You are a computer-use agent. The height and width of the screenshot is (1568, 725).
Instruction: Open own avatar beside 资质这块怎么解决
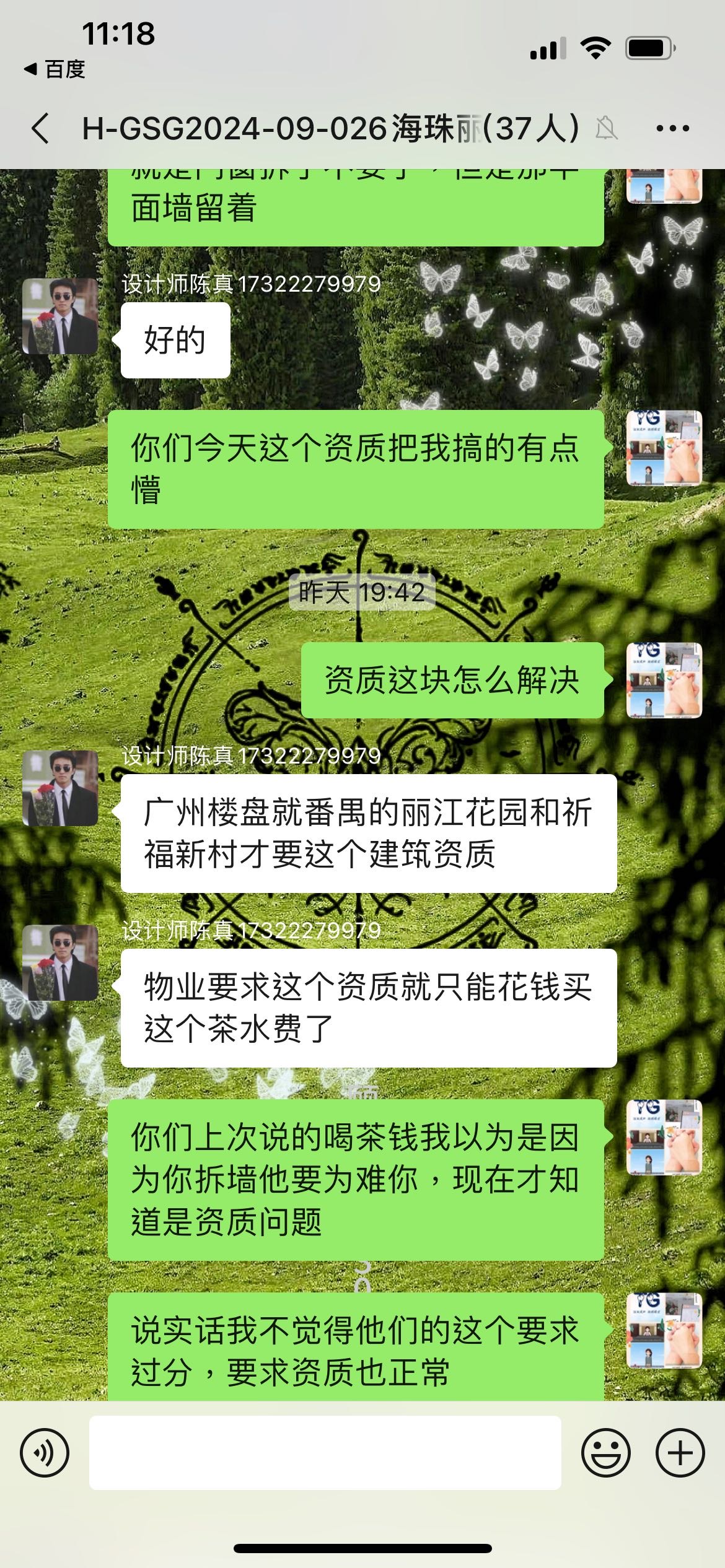pyautogui.click(x=664, y=680)
